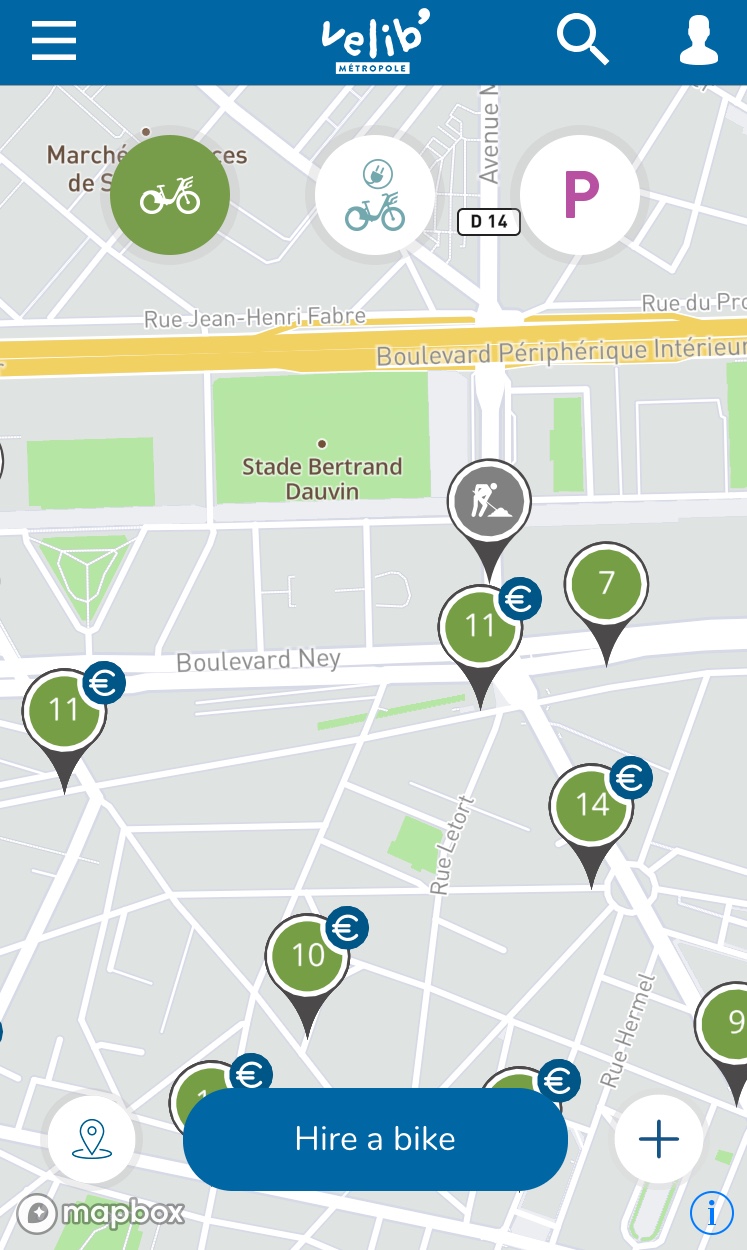The width and height of the screenshot is (747, 1250).
Task: Tap the under-construction station marker
Action: coord(489,501)
